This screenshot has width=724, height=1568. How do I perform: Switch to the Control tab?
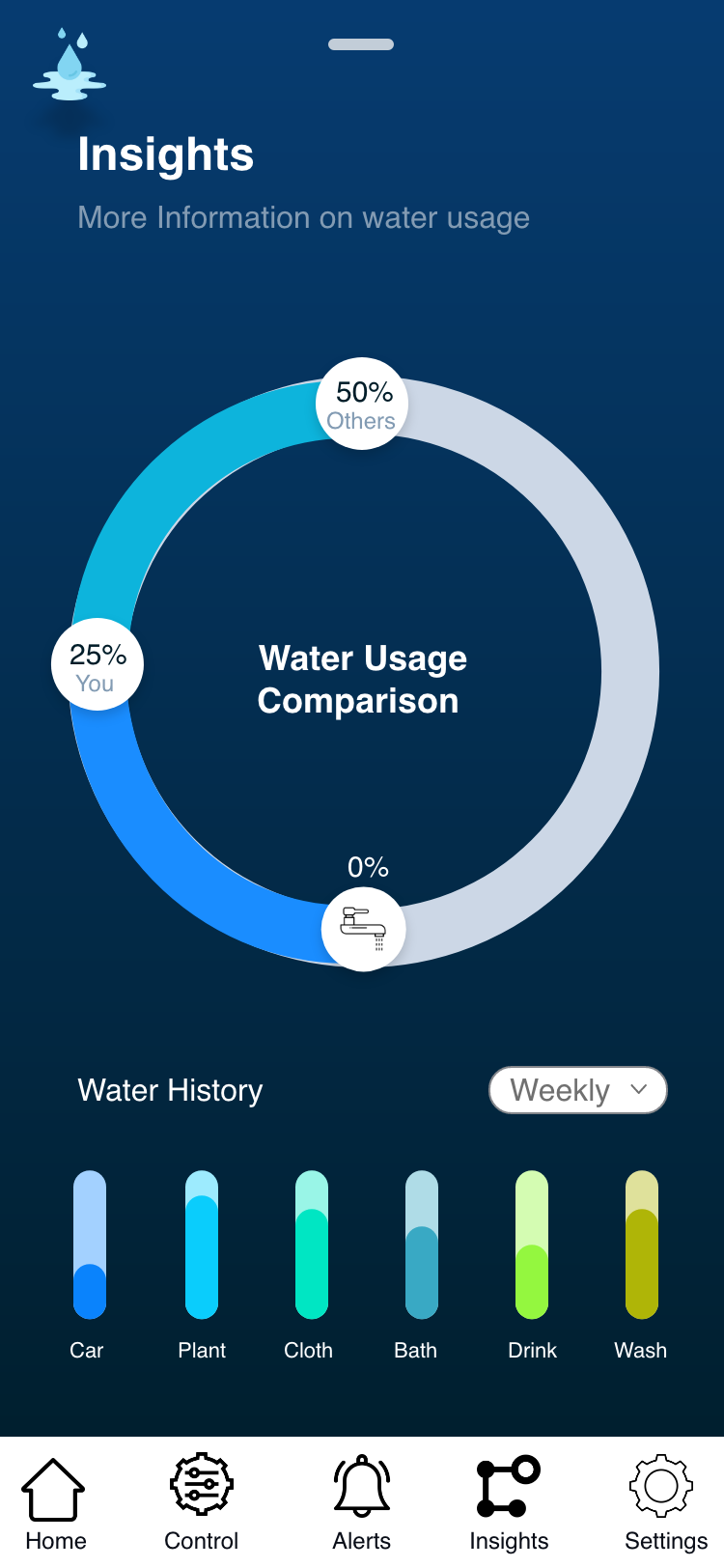coord(201,1503)
